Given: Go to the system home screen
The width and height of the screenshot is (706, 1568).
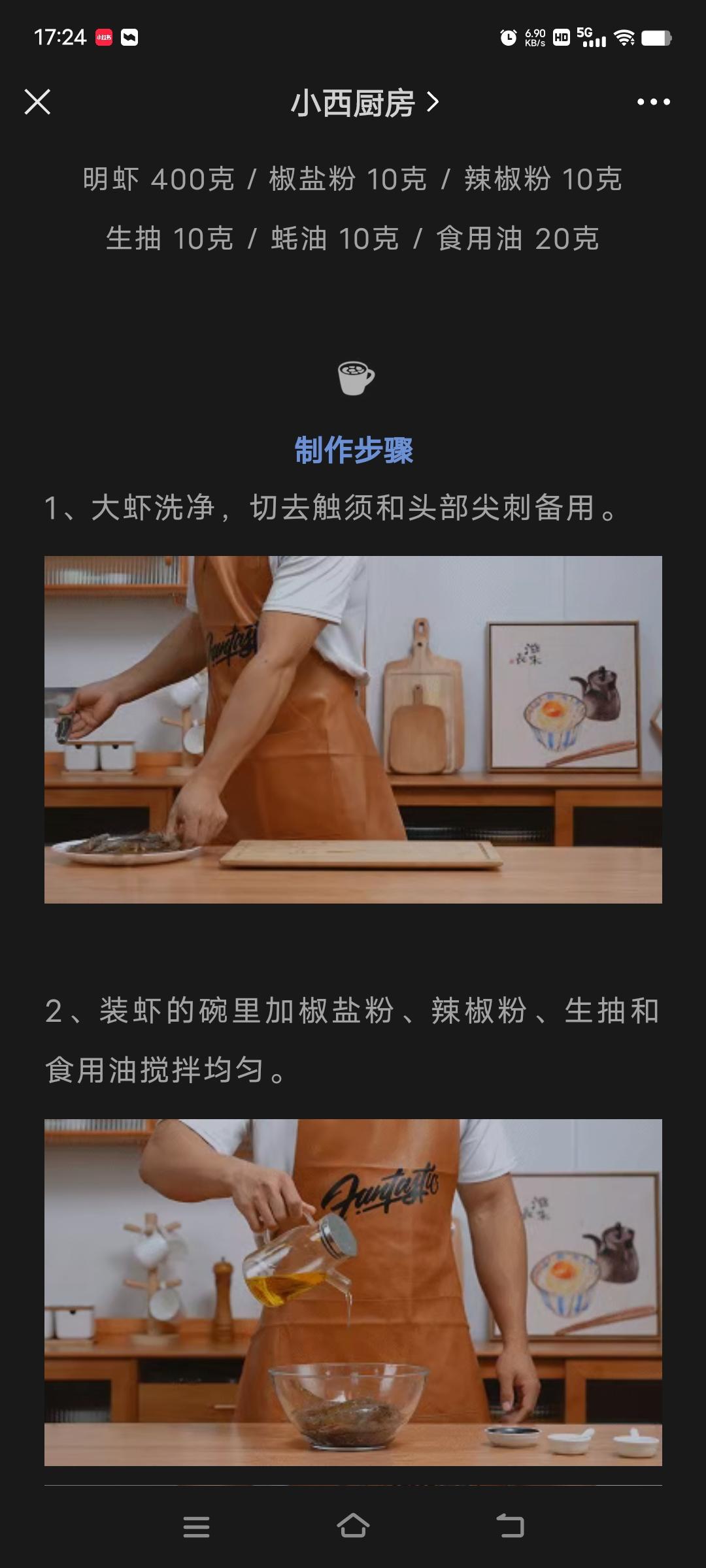Looking at the screenshot, I should pos(353,1526).
